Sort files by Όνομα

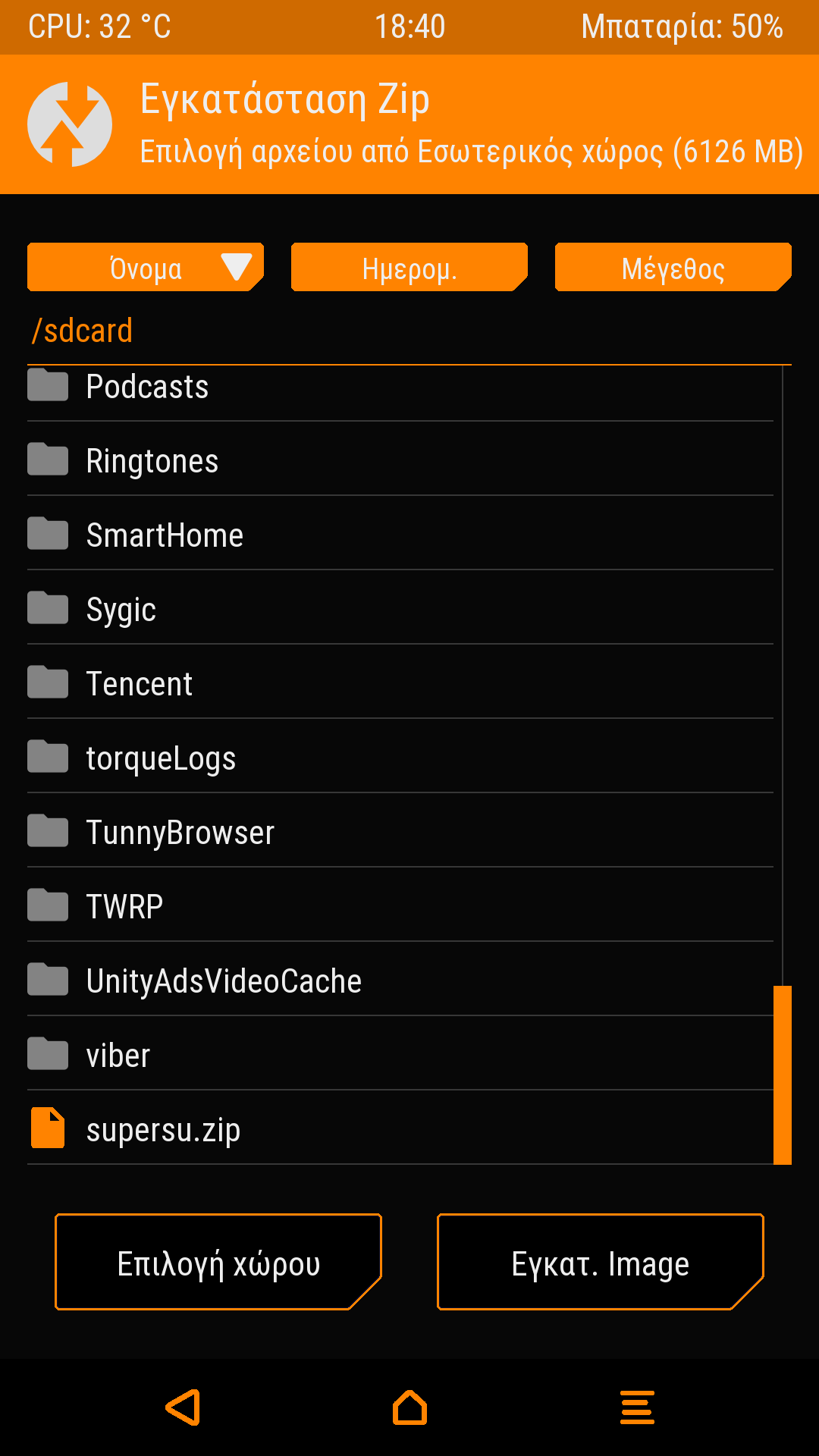tap(145, 268)
